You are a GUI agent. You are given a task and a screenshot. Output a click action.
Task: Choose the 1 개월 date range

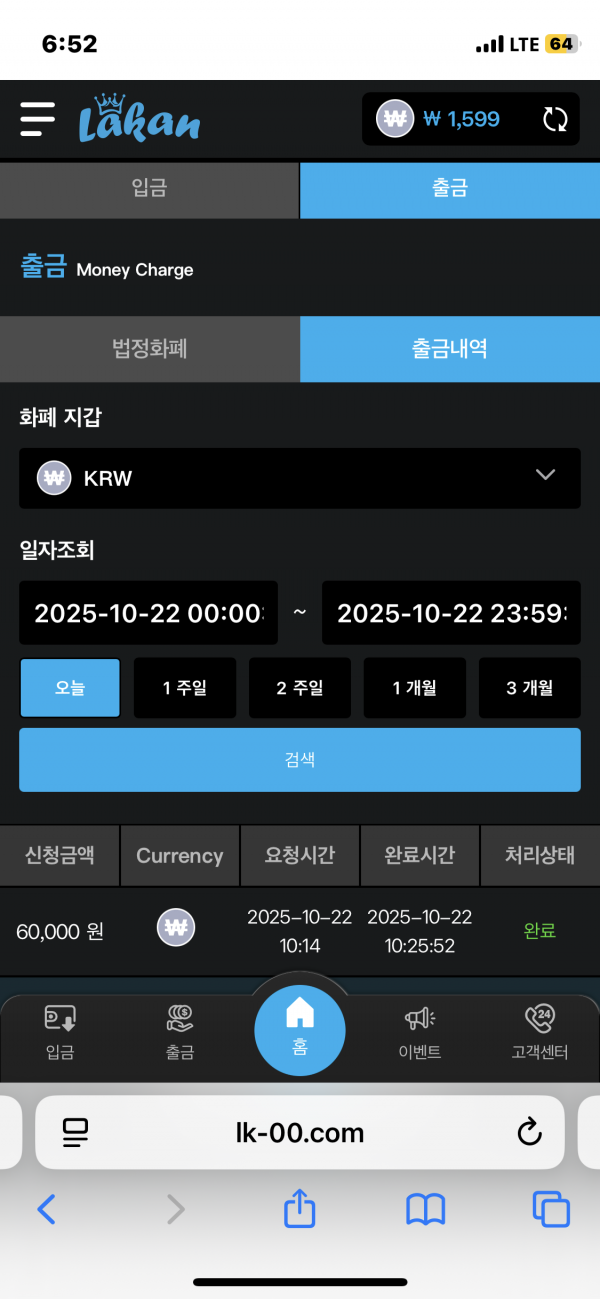[x=414, y=688]
